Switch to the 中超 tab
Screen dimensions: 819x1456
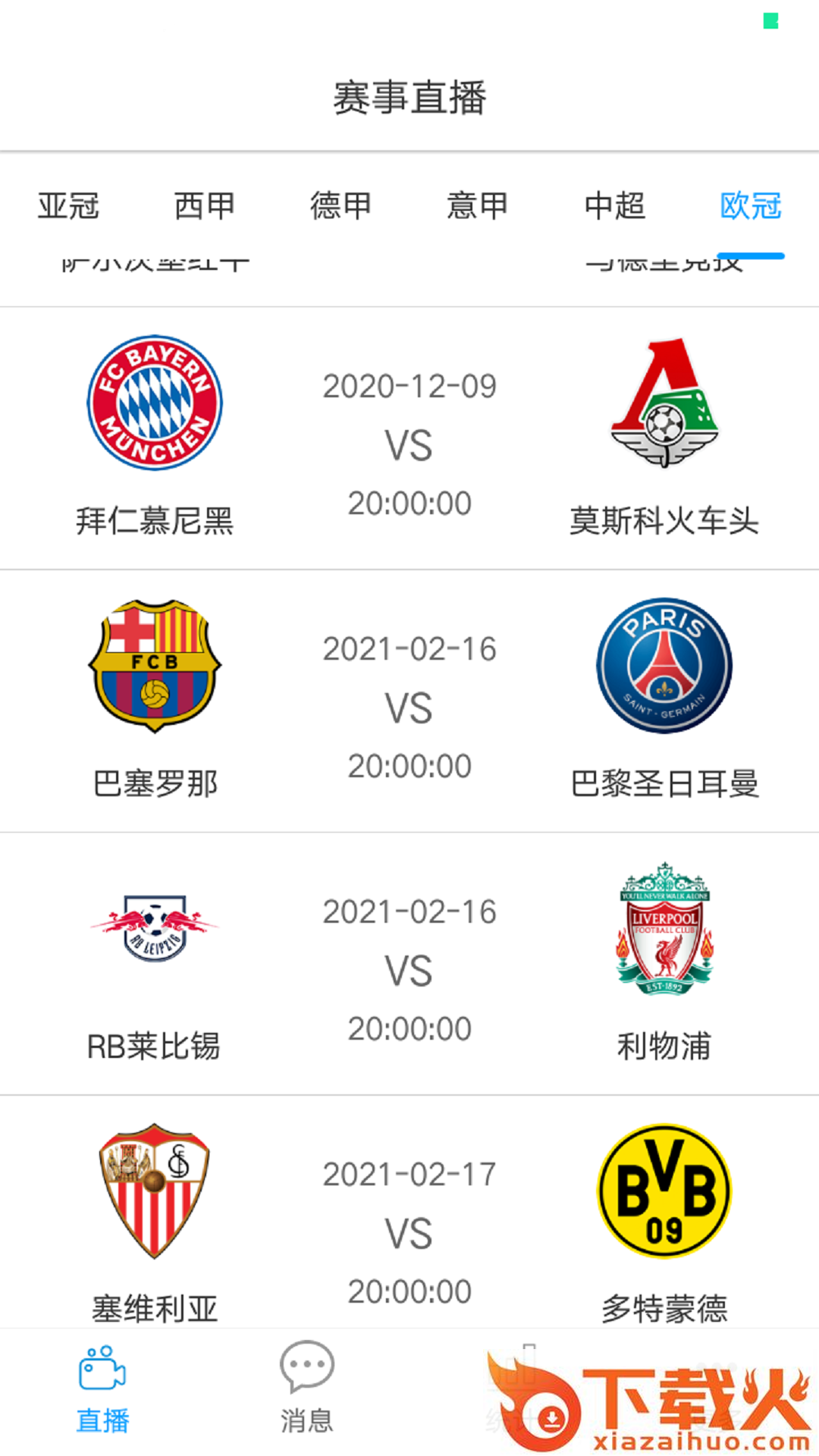(x=614, y=206)
